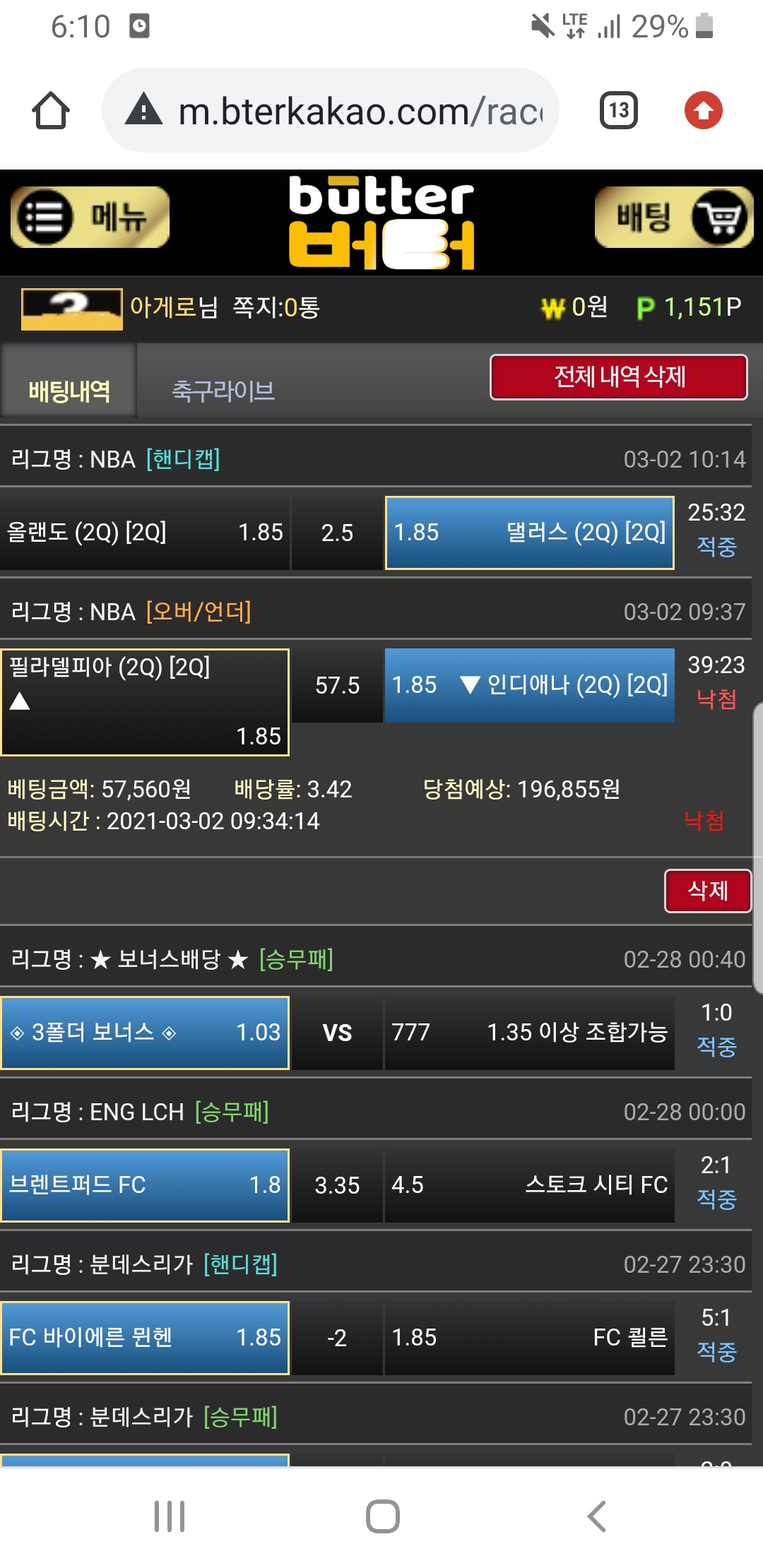This screenshot has height=1568, width=763.
Task: Open the browser tab switcher
Action: coord(619,111)
